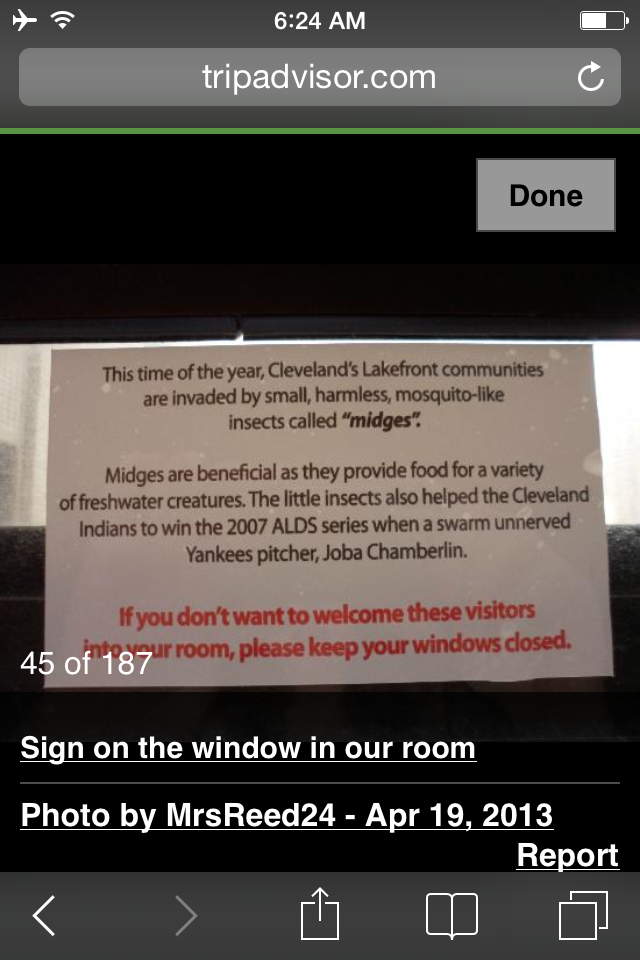Report this photo

pyautogui.click(x=567, y=855)
